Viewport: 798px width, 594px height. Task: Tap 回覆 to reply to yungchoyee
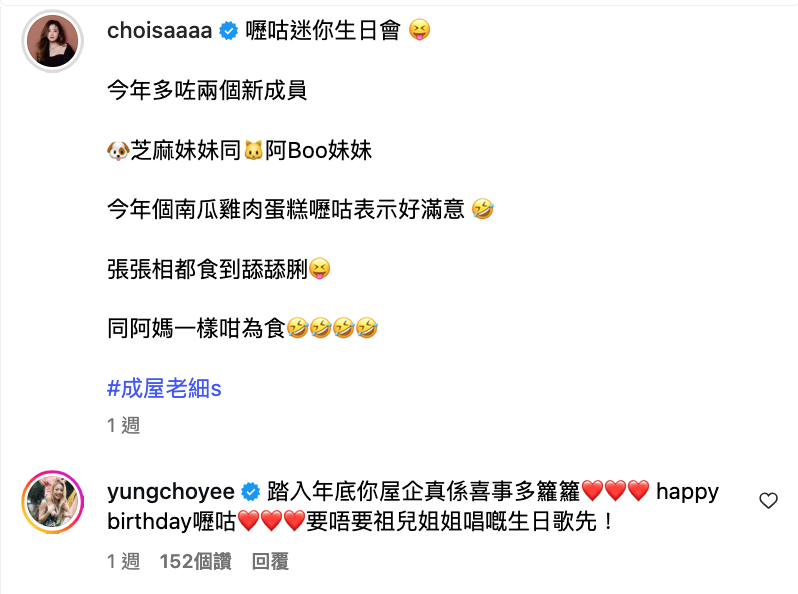point(270,561)
